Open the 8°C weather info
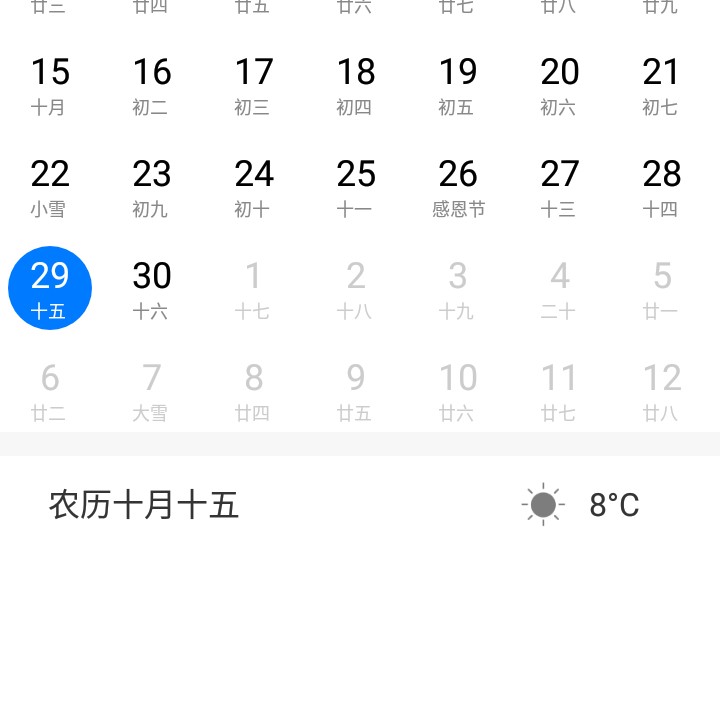 coord(582,505)
